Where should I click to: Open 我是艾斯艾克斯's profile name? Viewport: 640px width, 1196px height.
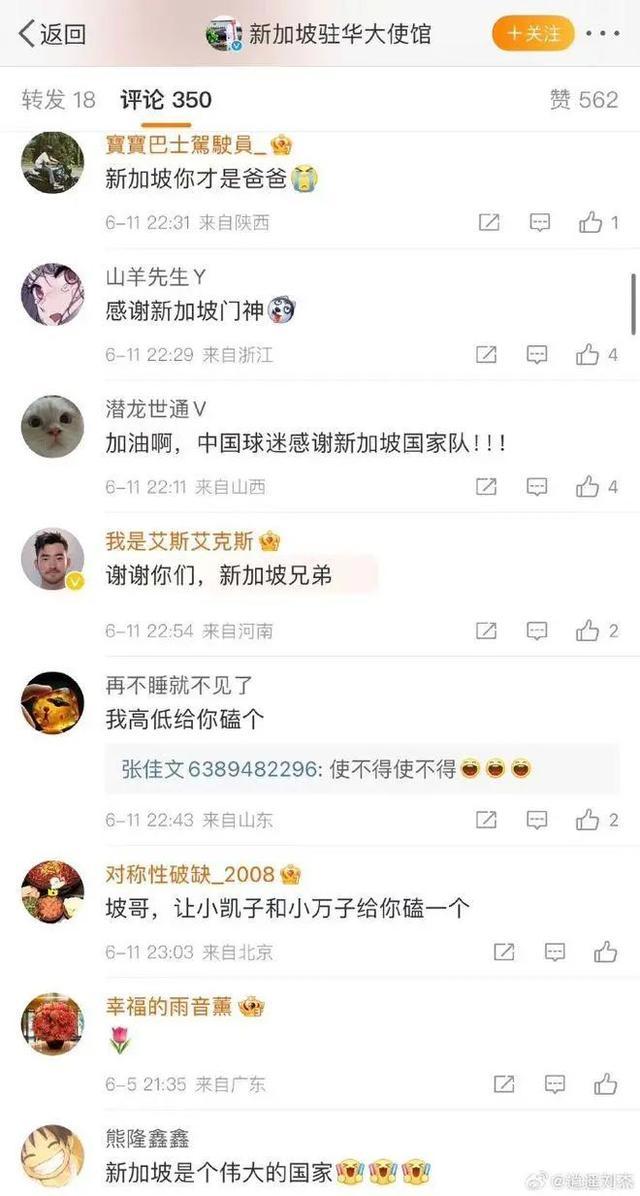(181, 542)
